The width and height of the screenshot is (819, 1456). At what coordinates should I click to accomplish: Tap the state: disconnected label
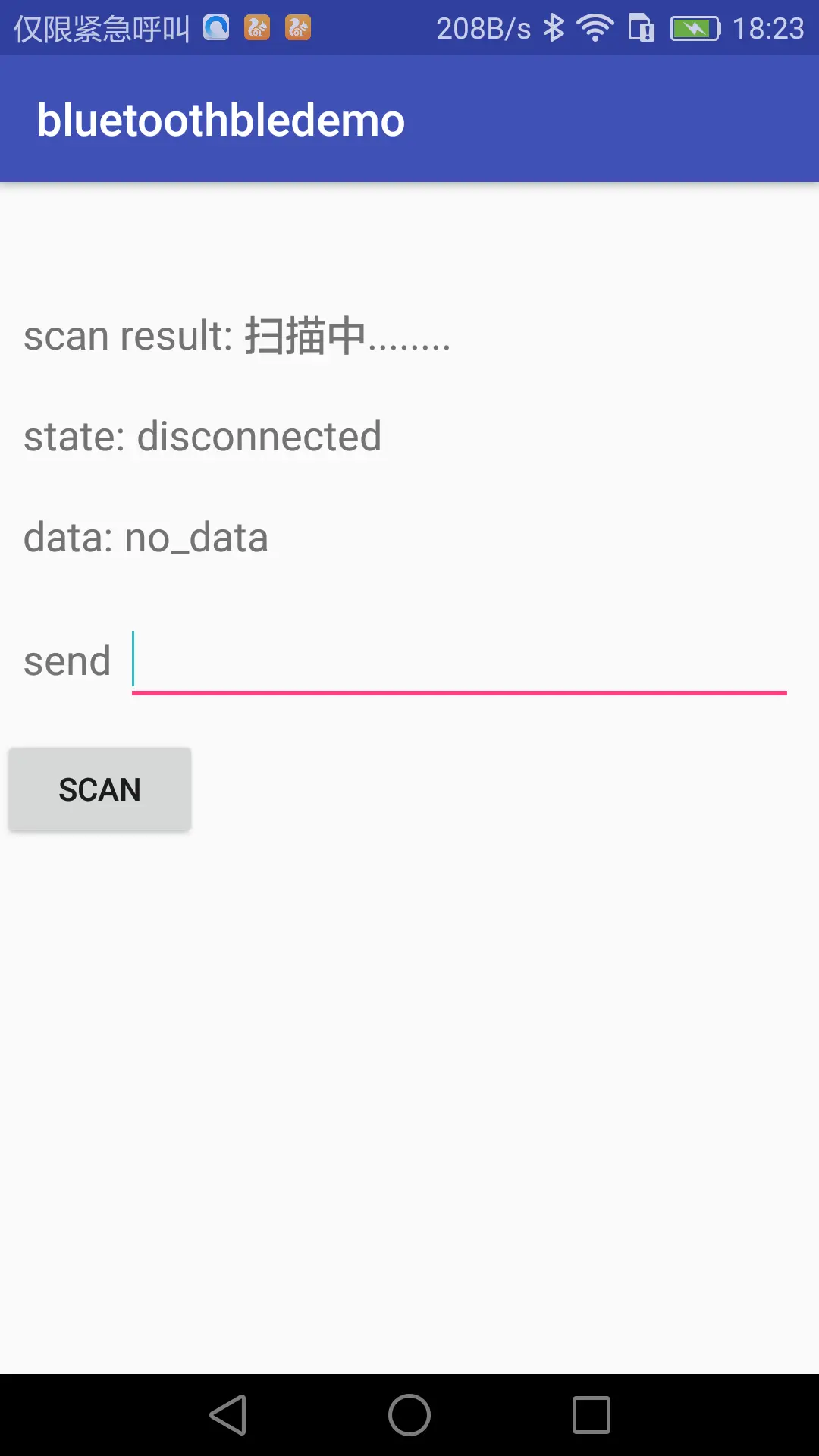(x=201, y=436)
